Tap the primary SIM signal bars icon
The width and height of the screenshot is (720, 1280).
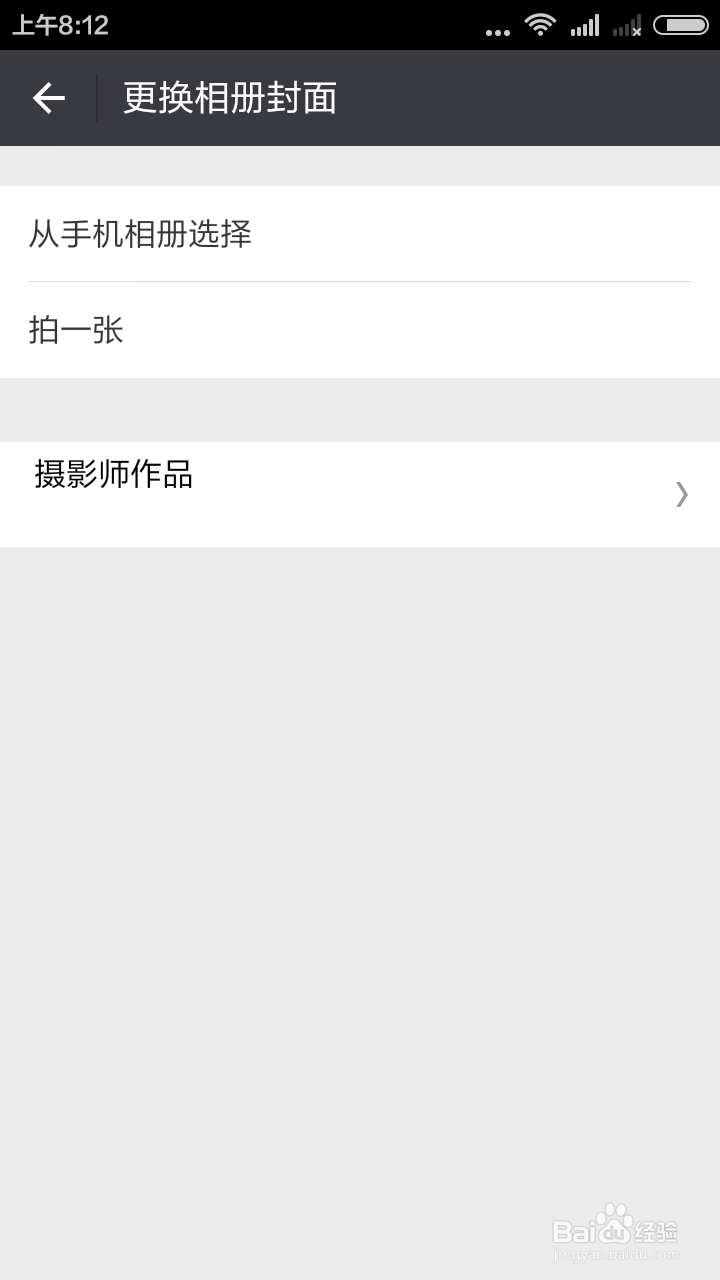tap(585, 25)
